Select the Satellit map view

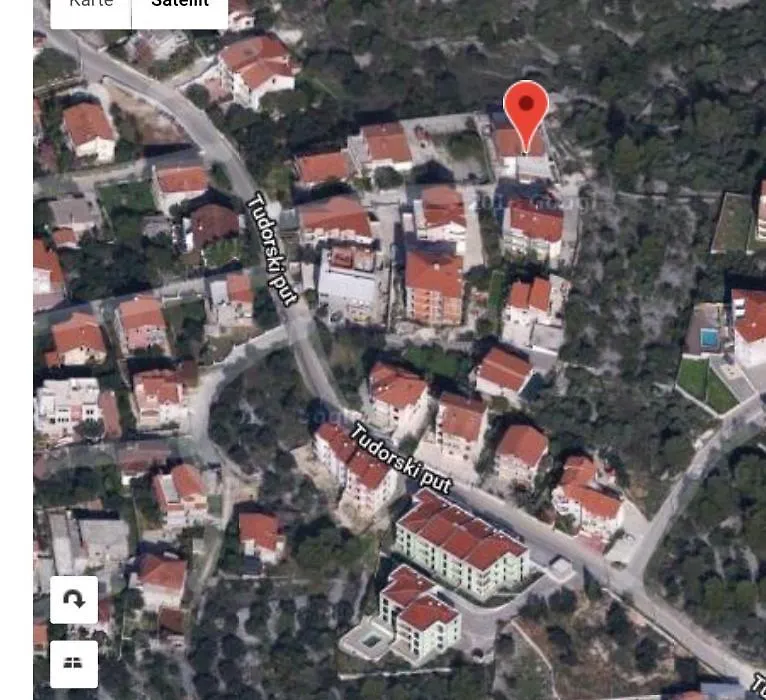click(180, 6)
